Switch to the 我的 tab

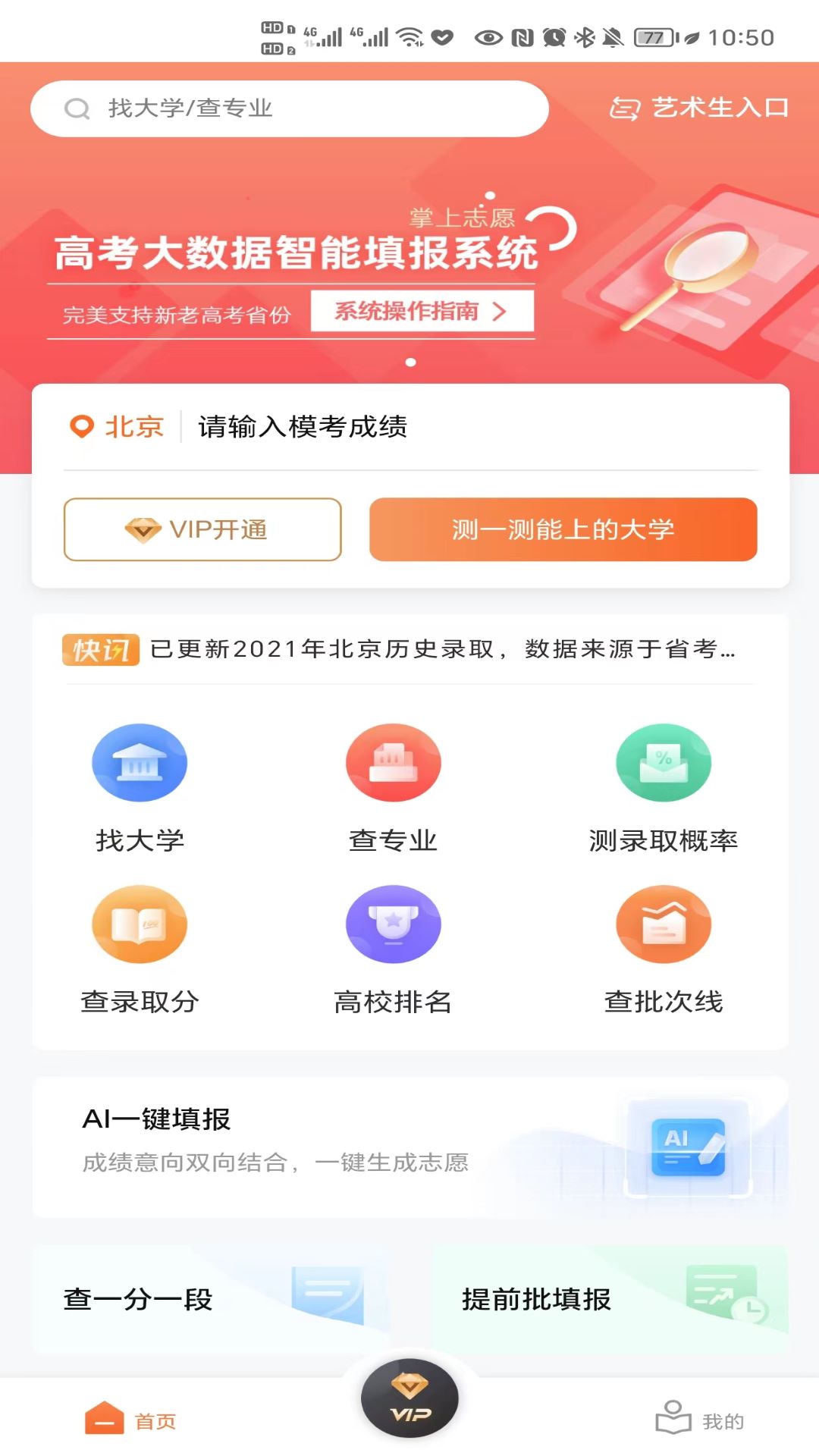click(699, 1420)
